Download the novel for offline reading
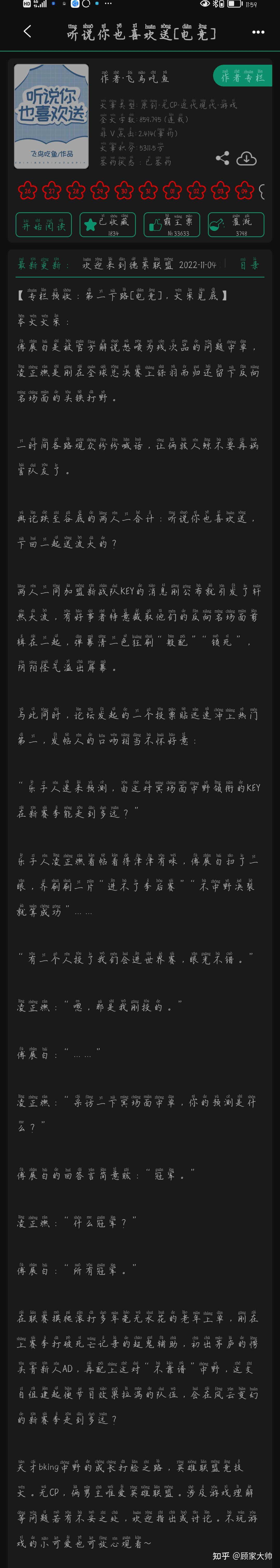The height and width of the screenshot is (1568, 280). (x=247, y=158)
